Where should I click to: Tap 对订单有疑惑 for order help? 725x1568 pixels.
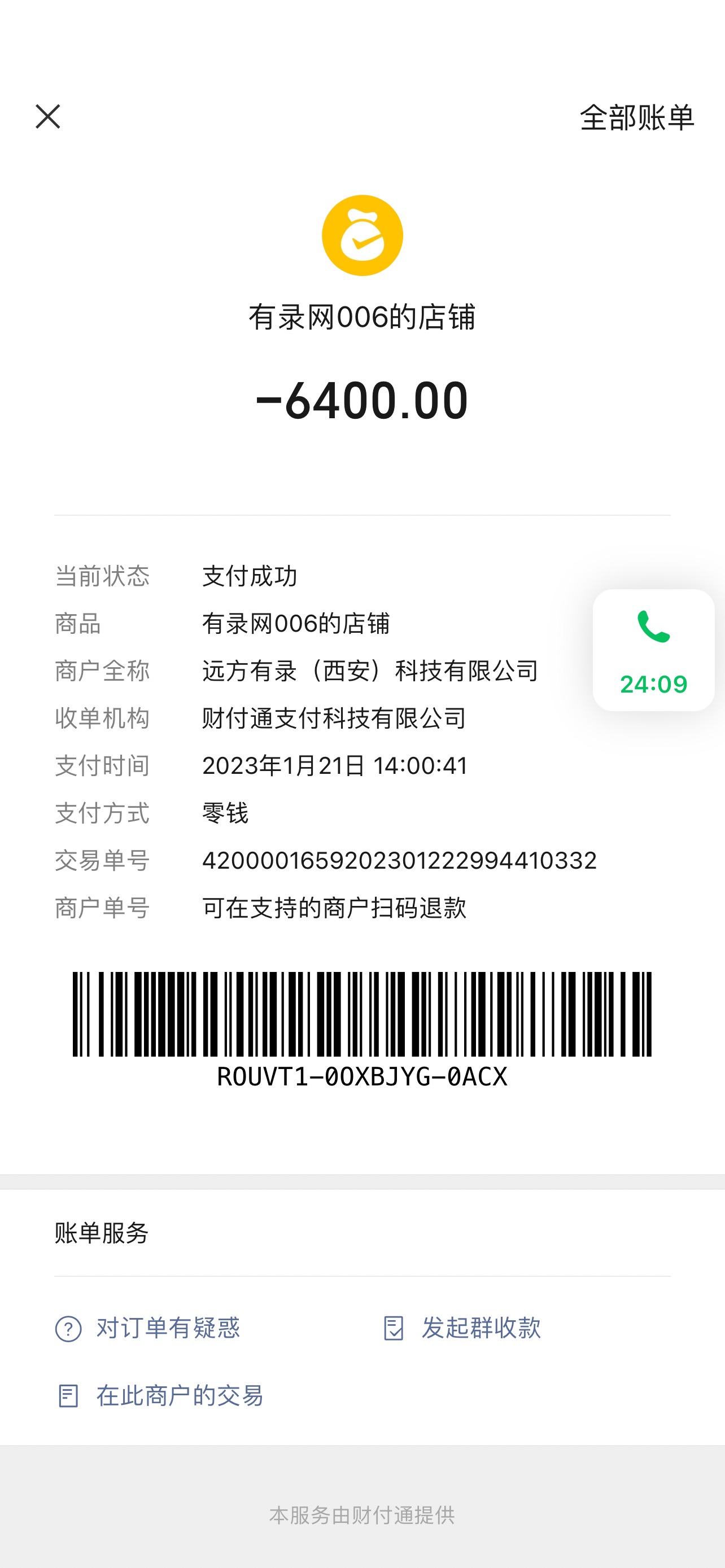point(148,1328)
